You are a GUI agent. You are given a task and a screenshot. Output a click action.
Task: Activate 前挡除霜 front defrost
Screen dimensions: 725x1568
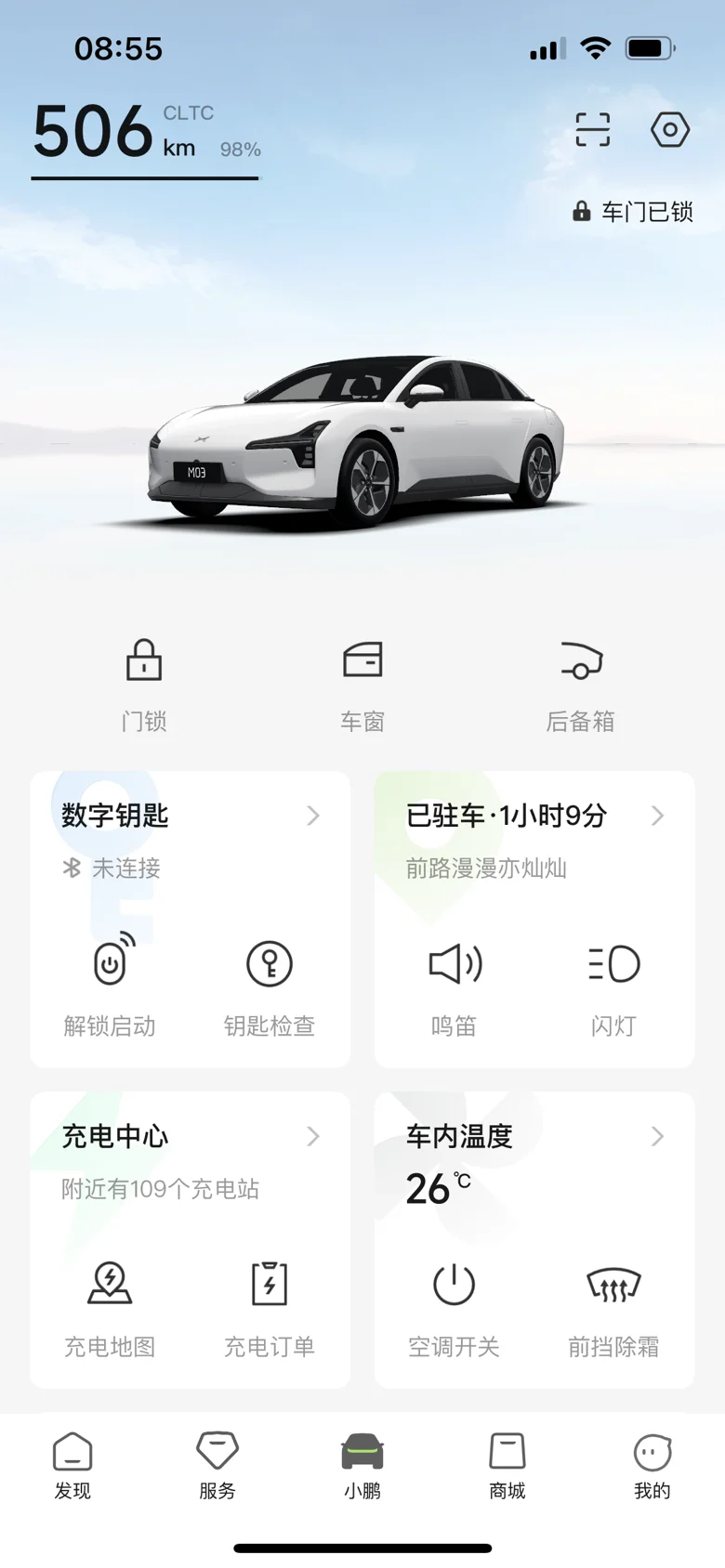613,1305
